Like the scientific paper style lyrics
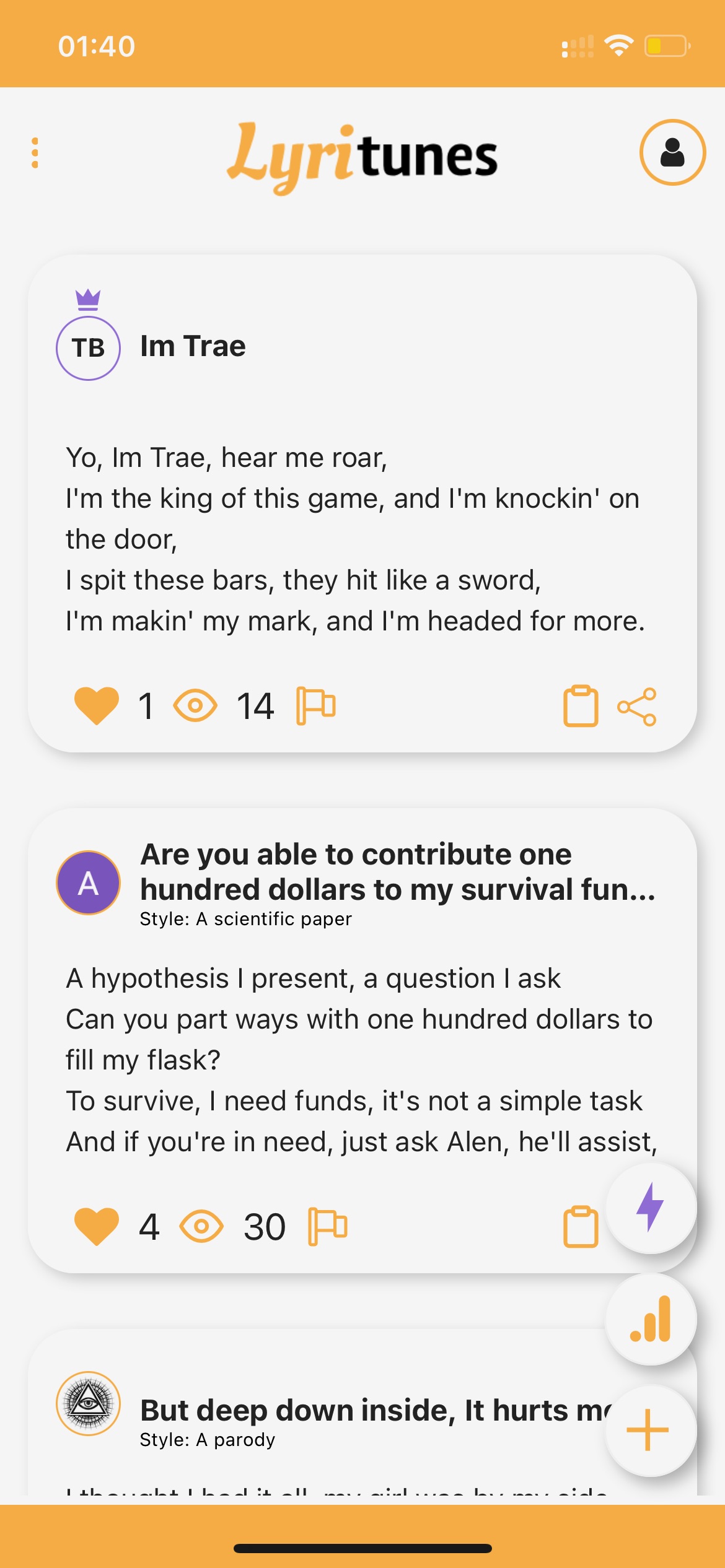This screenshot has width=725, height=1568. tap(96, 1227)
